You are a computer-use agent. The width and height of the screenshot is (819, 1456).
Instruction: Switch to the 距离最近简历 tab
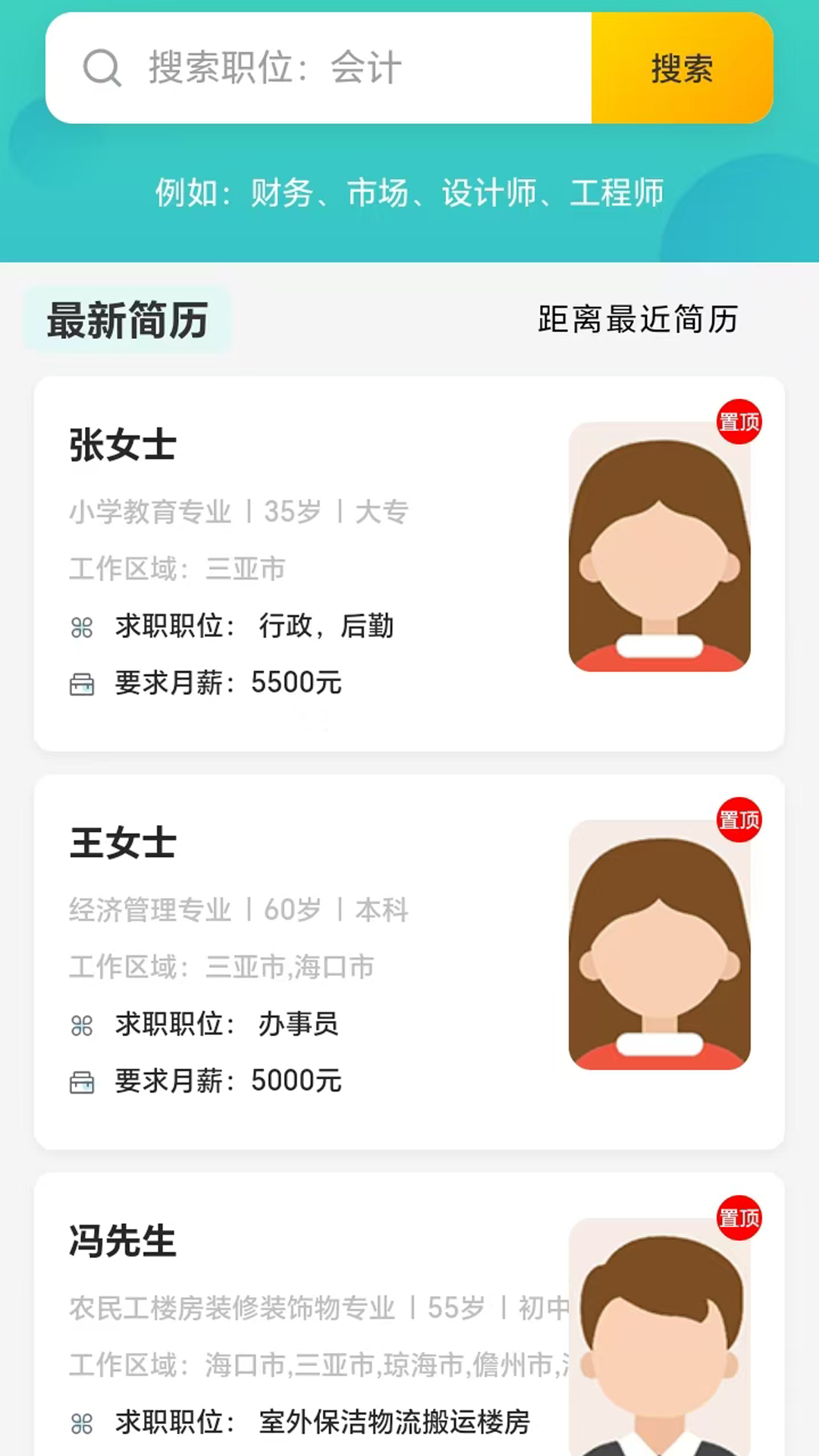(638, 322)
